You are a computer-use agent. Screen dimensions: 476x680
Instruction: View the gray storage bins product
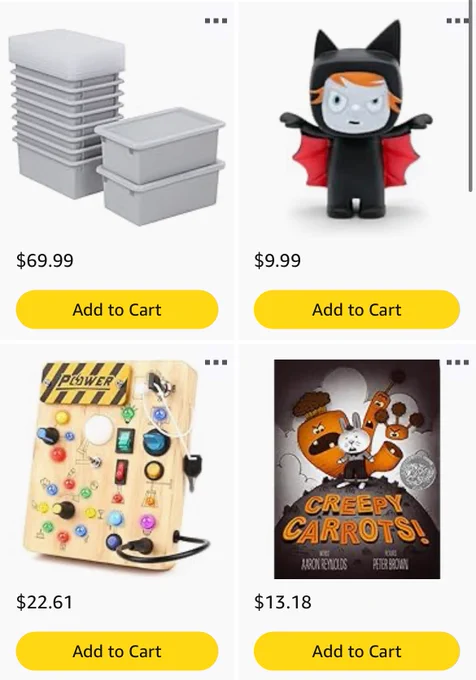point(117,128)
